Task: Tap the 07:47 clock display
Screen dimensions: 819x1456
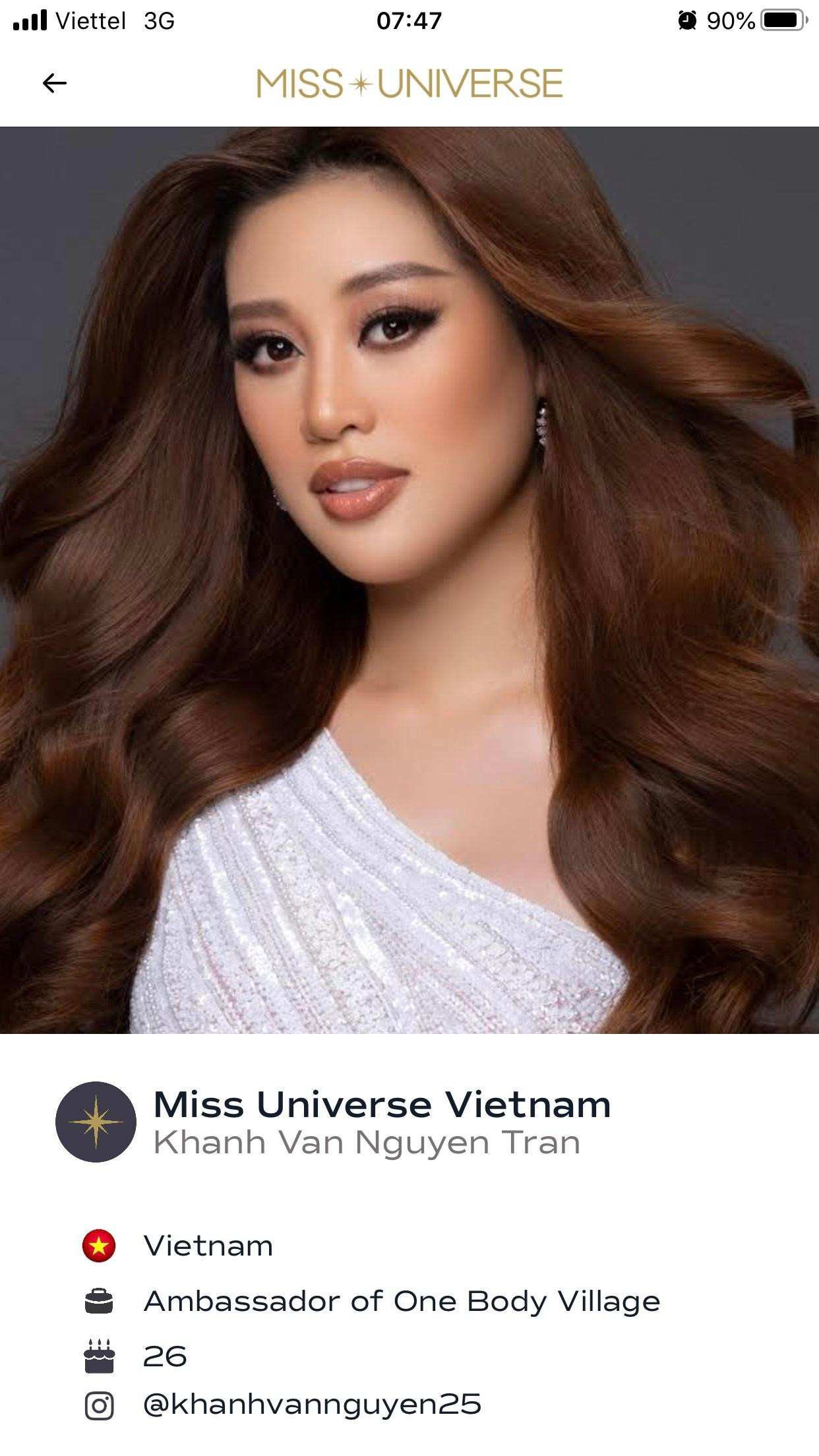Action: click(409, 20)
